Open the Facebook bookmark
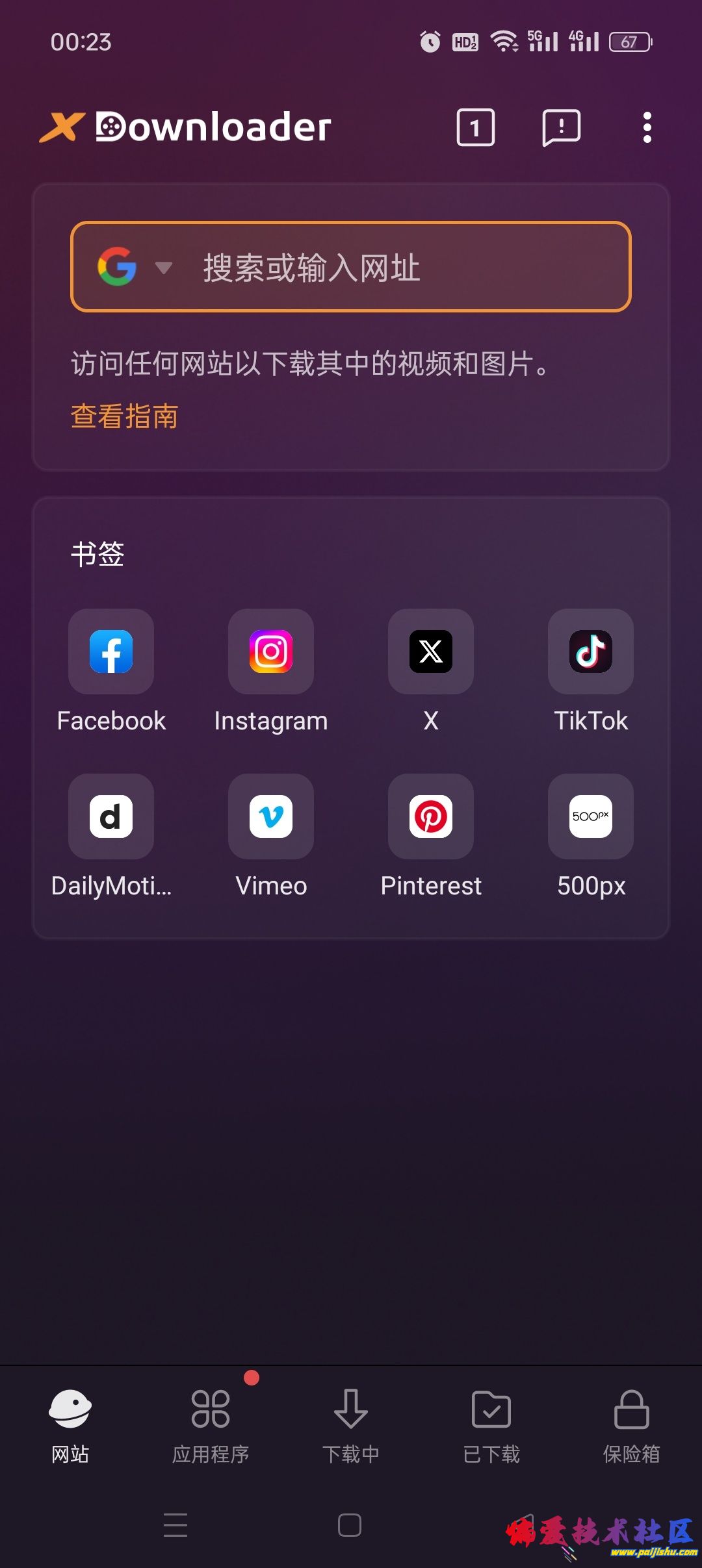Image resolution: width=702 pixels, height=1568 pixels. coord(110,652)
